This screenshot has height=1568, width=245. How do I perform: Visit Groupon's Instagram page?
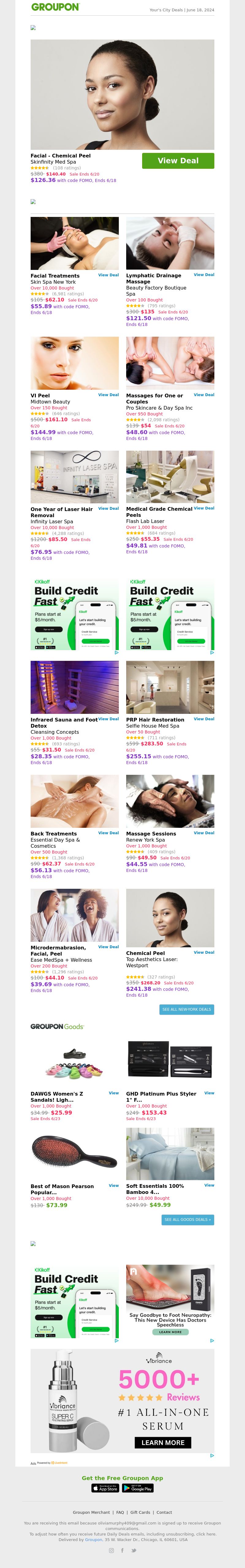(111, 1550)
